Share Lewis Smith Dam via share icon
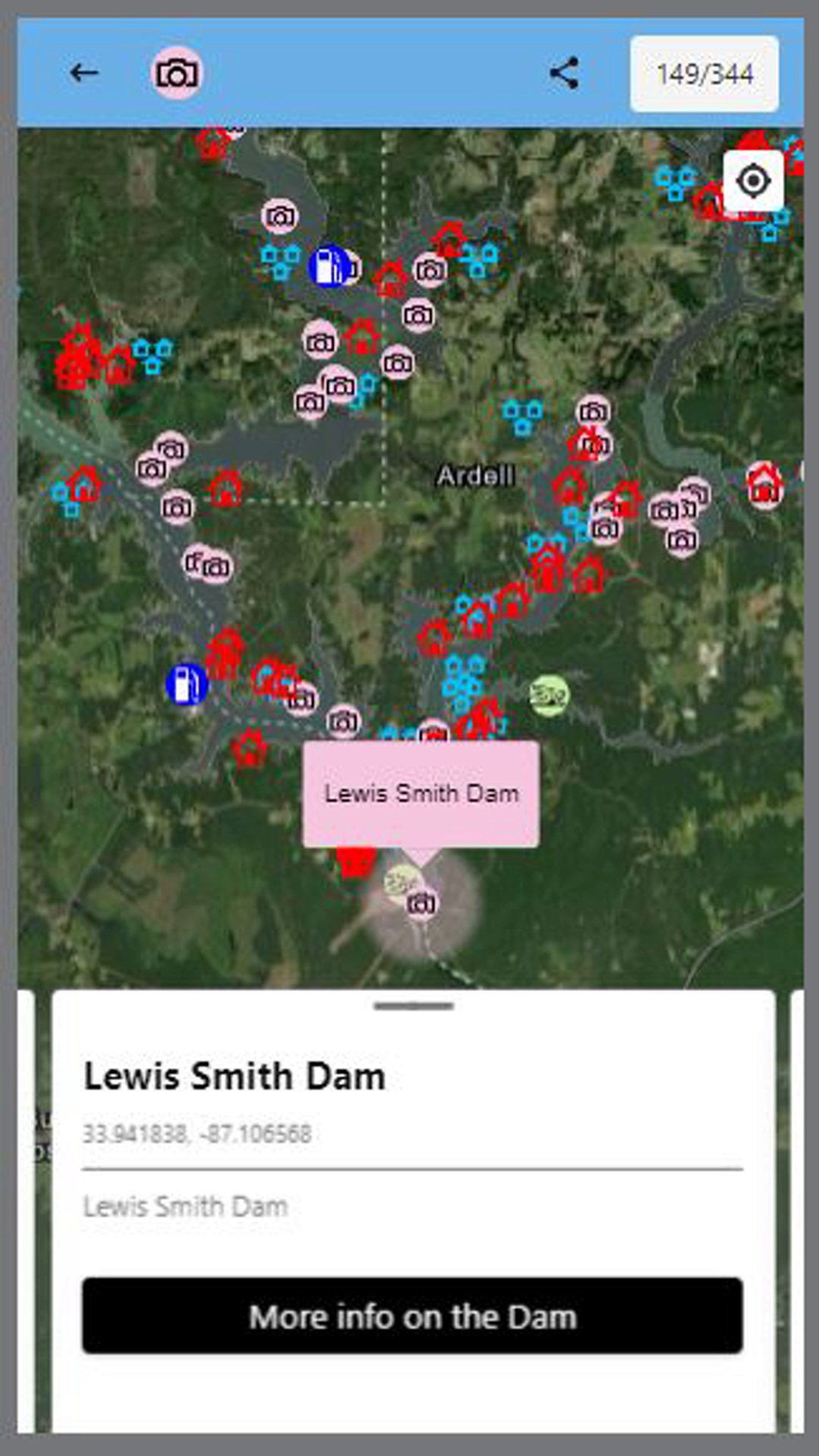This screenshot has width=819, height=1456. click(564, 73)
